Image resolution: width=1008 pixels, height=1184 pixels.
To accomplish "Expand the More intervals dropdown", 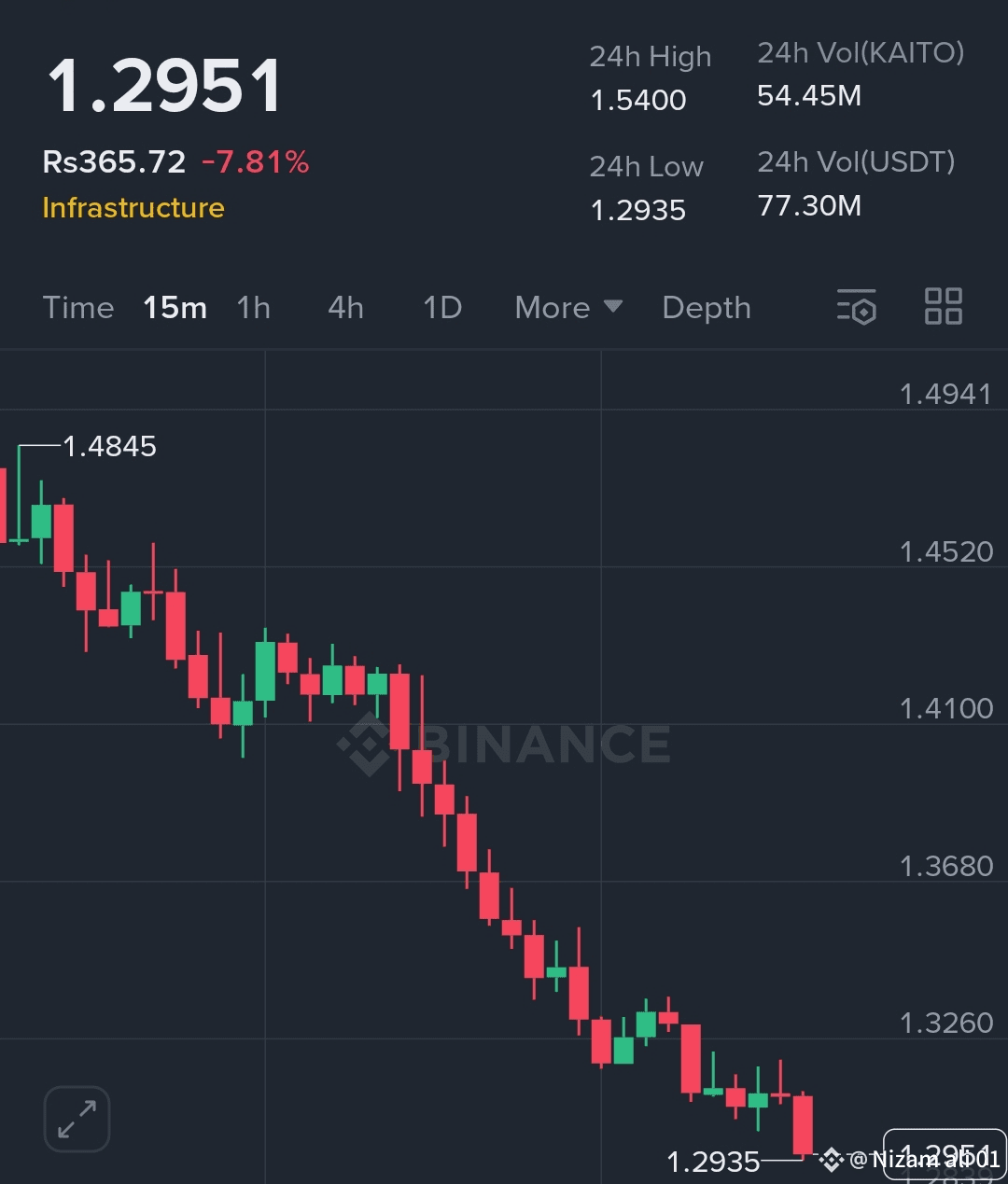I will [568, 308].
